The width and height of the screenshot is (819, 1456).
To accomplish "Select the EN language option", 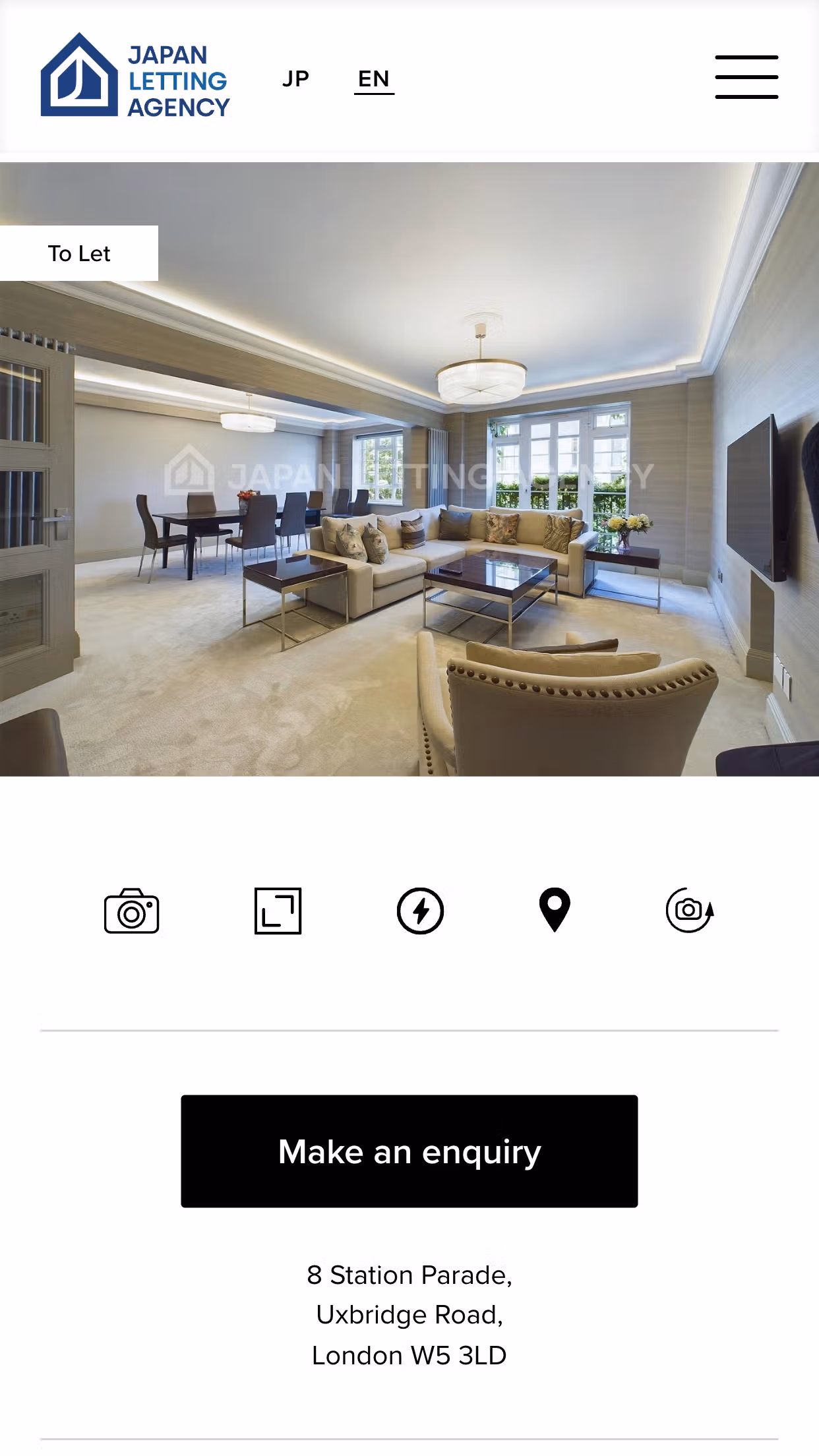I will (374, 79).
